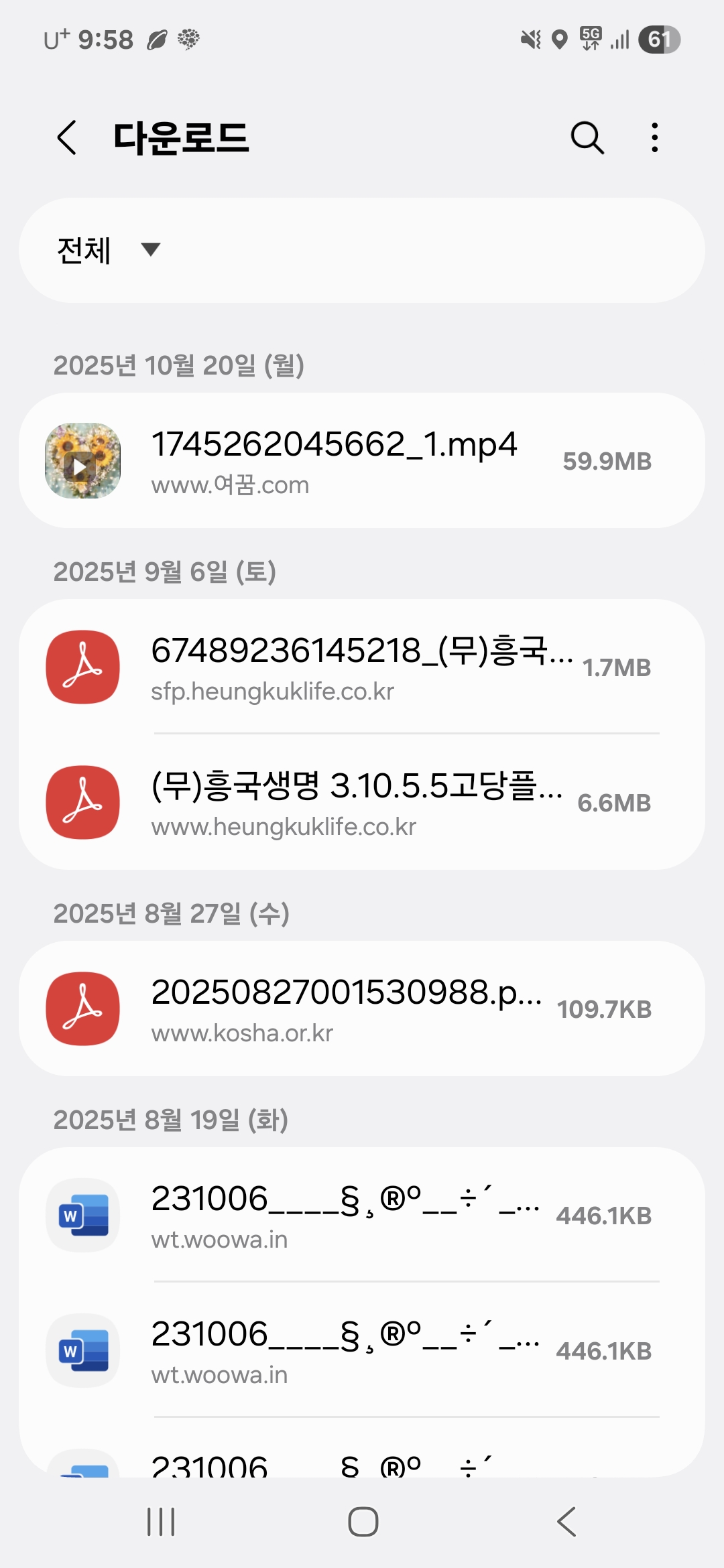
Task: Open the three-dot overflow menu
Action: 655,138
